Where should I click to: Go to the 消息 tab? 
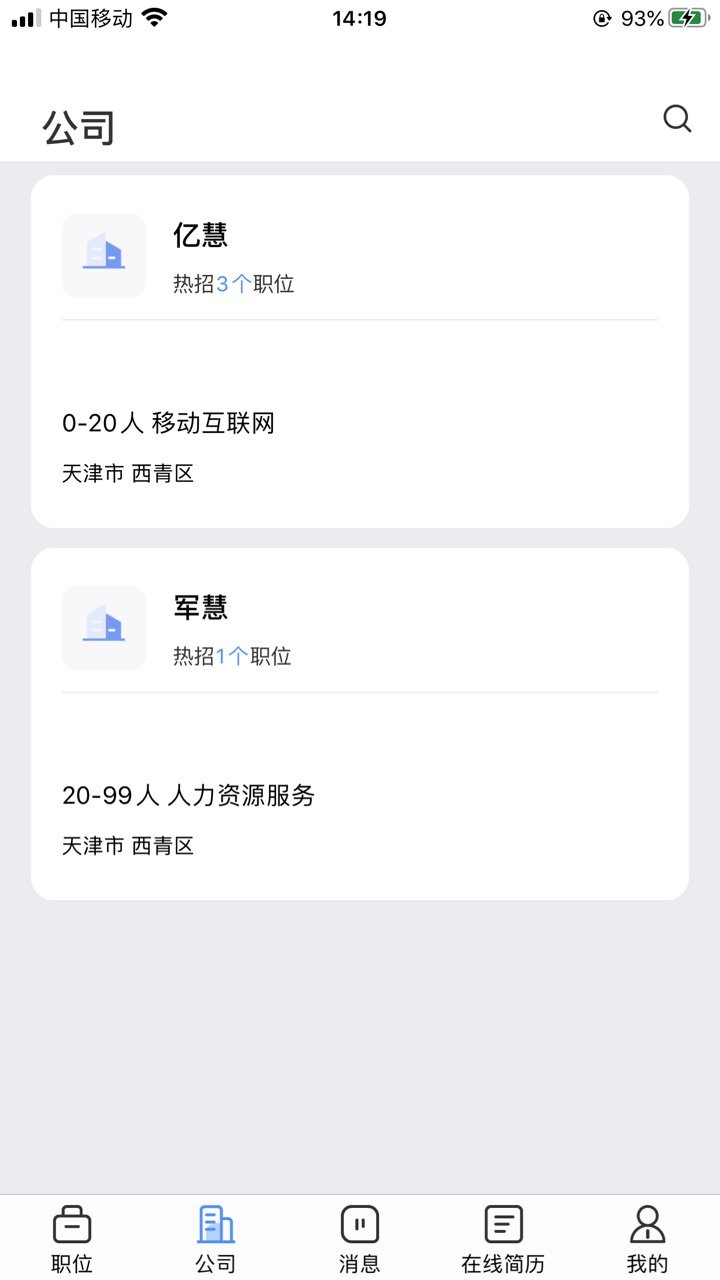(360, 1240)
